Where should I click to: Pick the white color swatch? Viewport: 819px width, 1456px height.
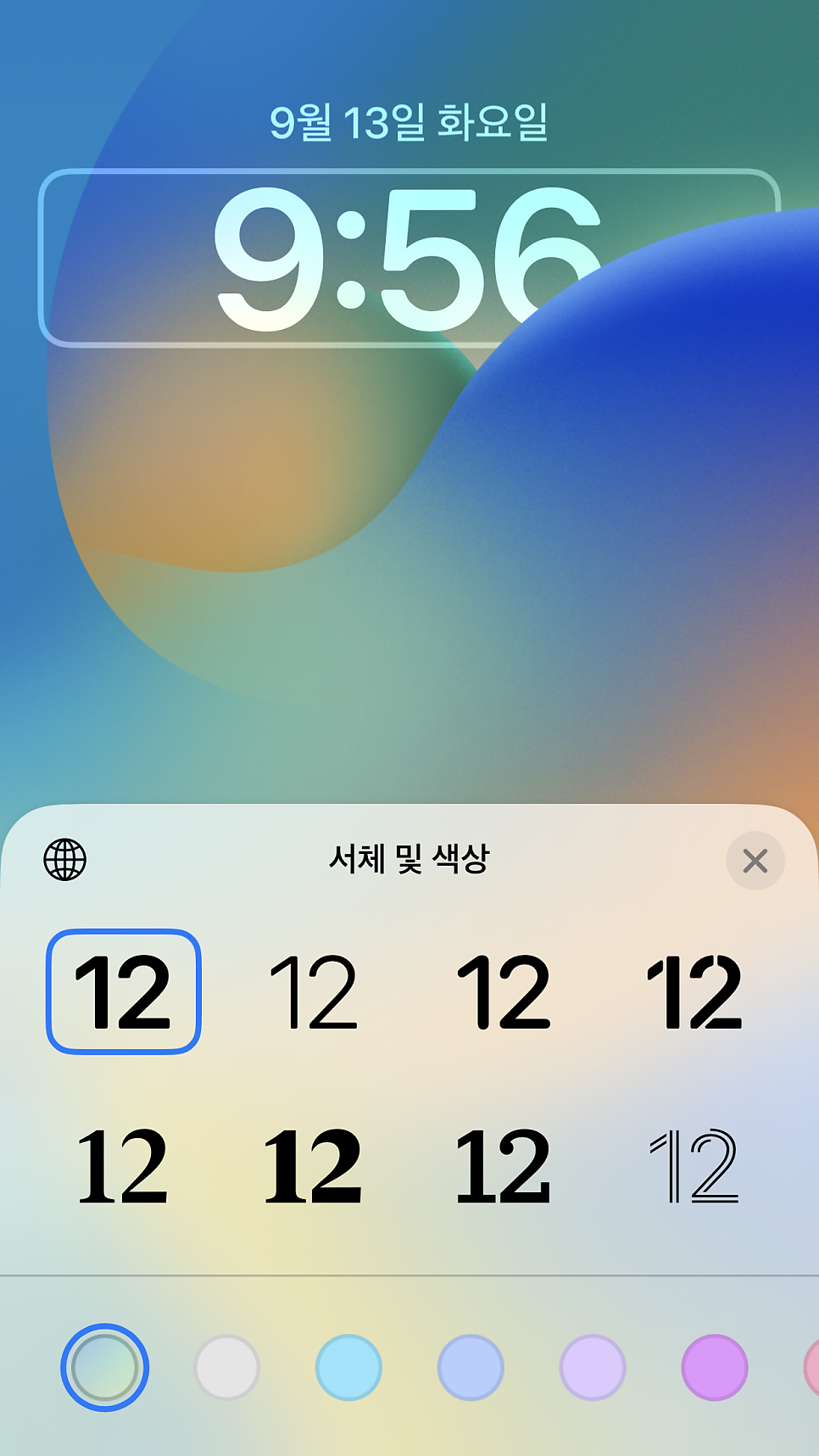(x=226, y=1367)
